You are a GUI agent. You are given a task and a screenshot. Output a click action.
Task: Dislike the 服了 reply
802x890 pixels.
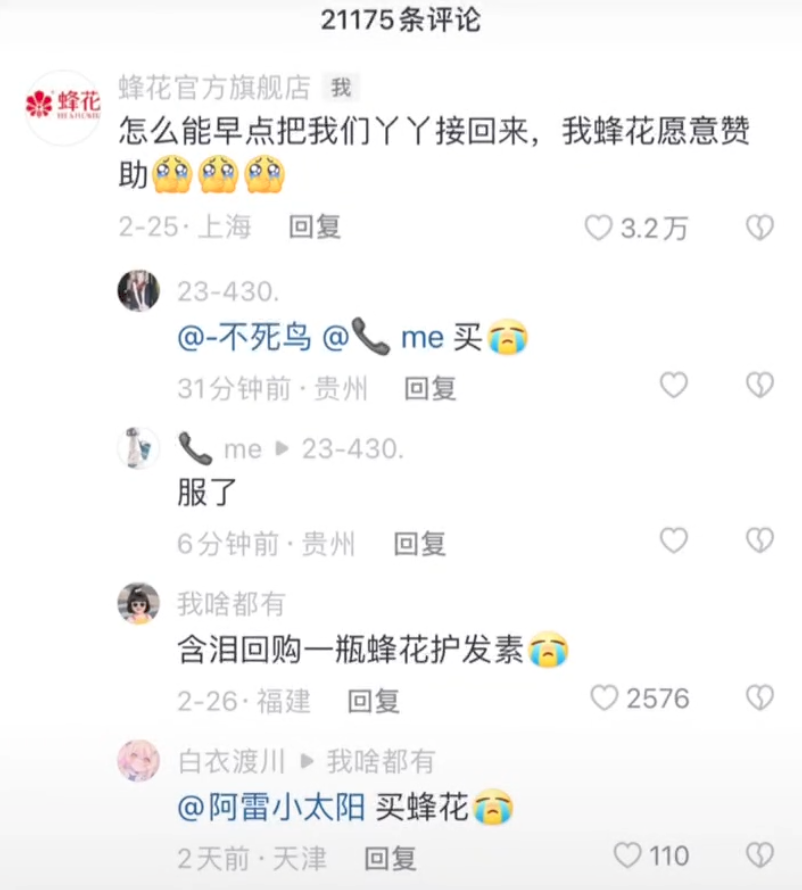(760, 541)
